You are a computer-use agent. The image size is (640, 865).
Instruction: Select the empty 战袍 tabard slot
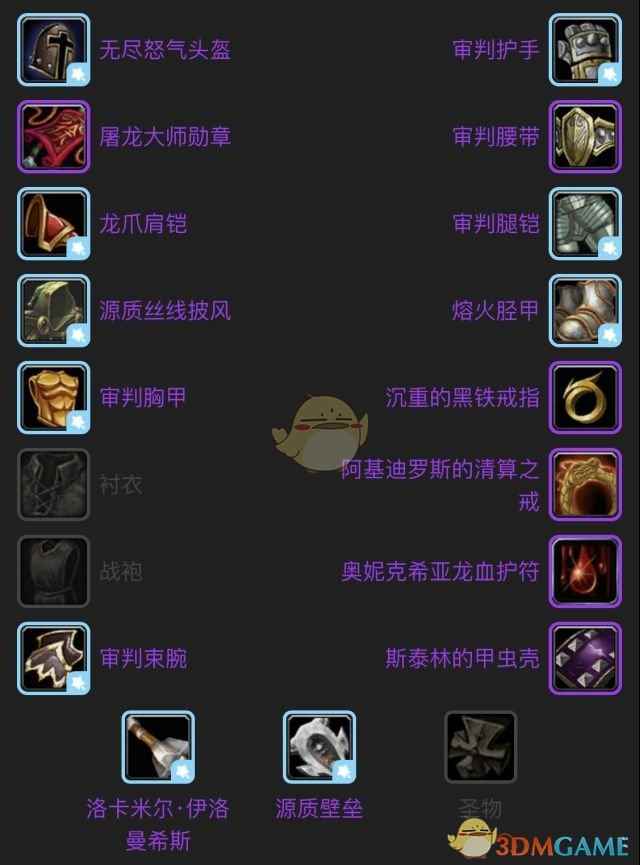click(54, 572)
